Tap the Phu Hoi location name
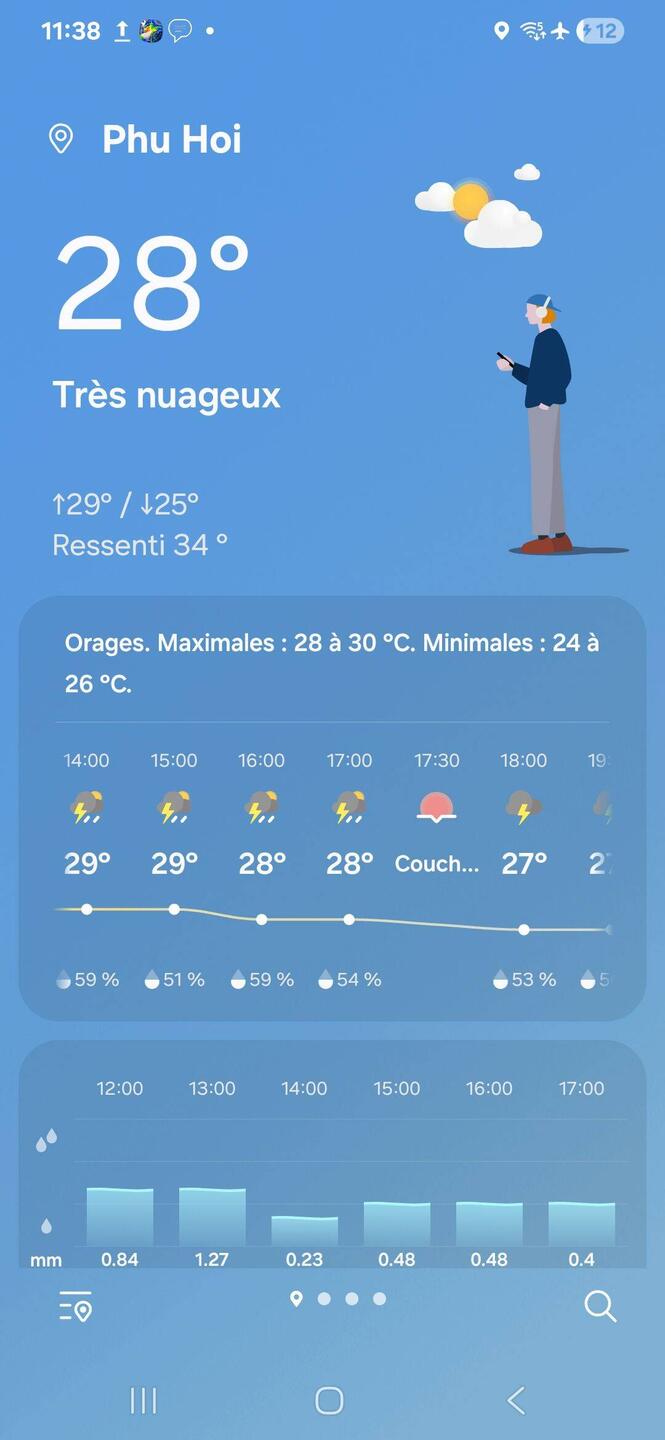The width and height of the screenshot is (665, 1440). point(171,140)
